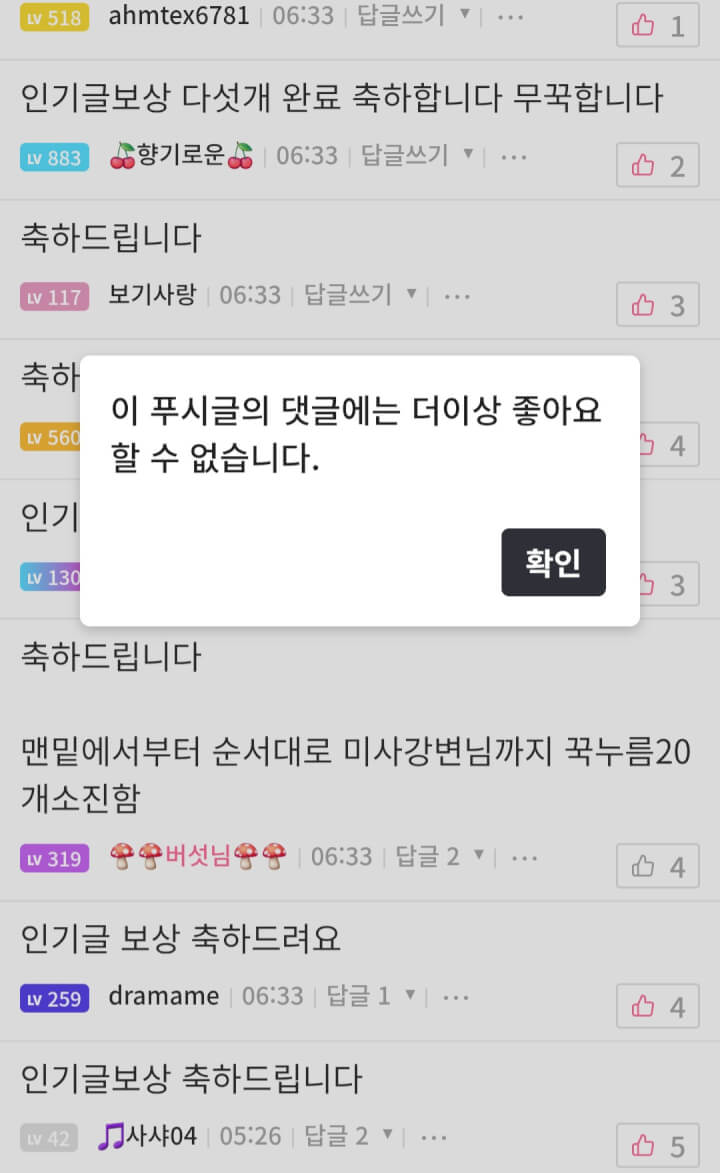Tap 답글쓰기 on ahmtex6781's comment

[x=401, y=16]
